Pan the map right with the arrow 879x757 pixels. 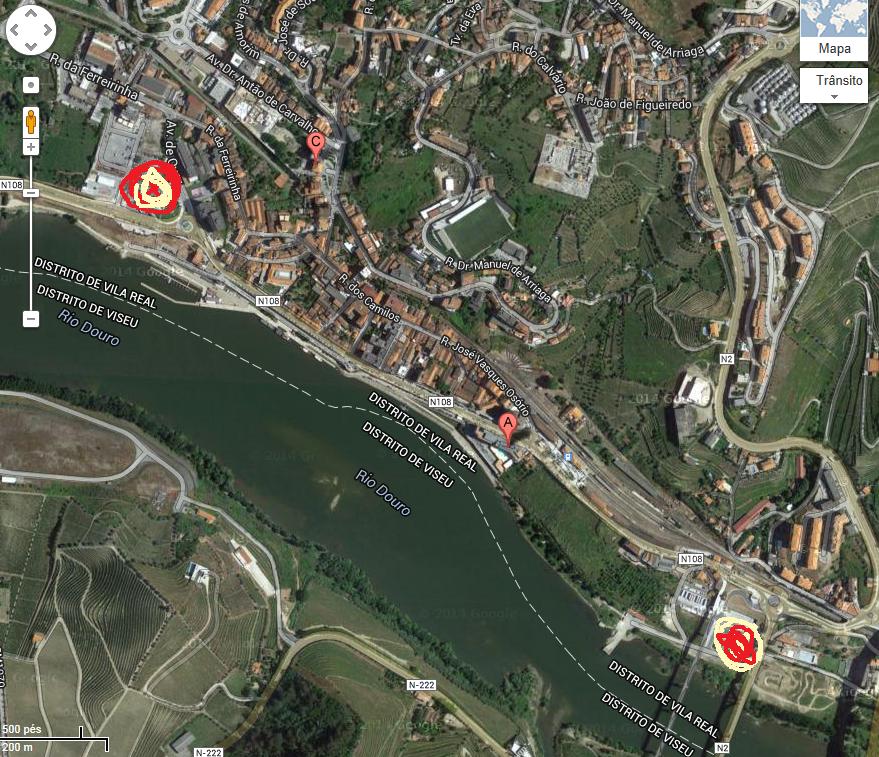click(x=45, y=31)
